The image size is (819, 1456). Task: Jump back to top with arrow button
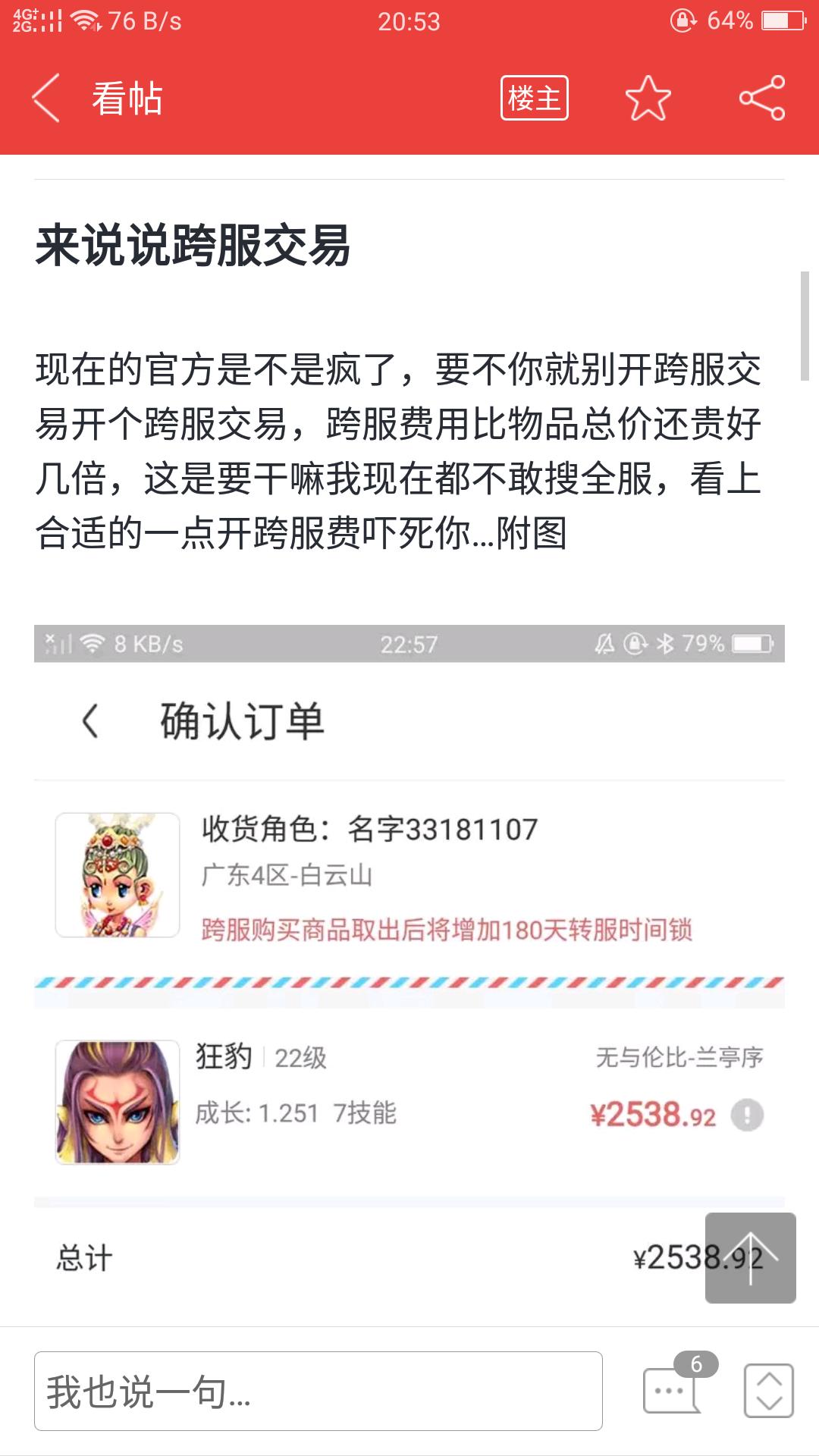coord(750,1258)
